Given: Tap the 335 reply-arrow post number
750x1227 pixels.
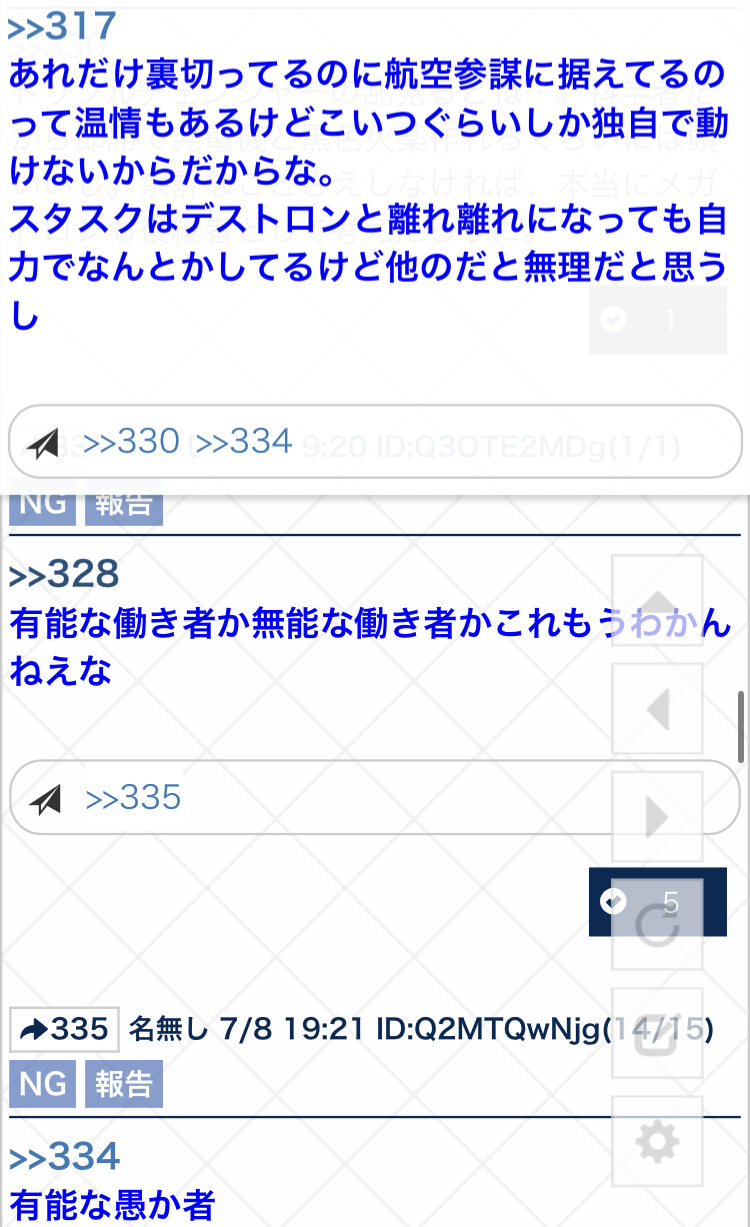Looking at the screenshot, I should 64,1029.
